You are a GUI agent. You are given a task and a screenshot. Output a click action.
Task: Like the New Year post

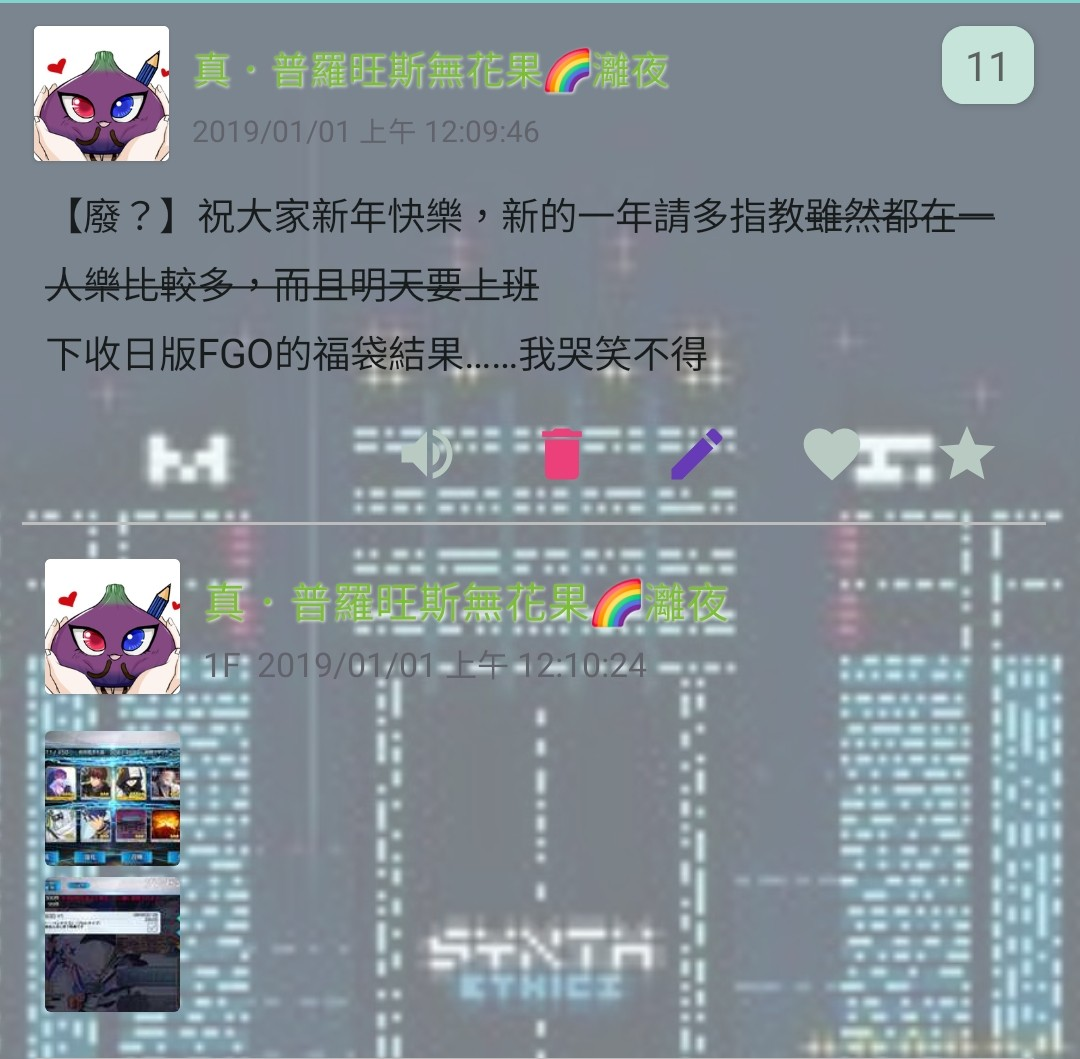pyautogui.click(x=832, y=454)
